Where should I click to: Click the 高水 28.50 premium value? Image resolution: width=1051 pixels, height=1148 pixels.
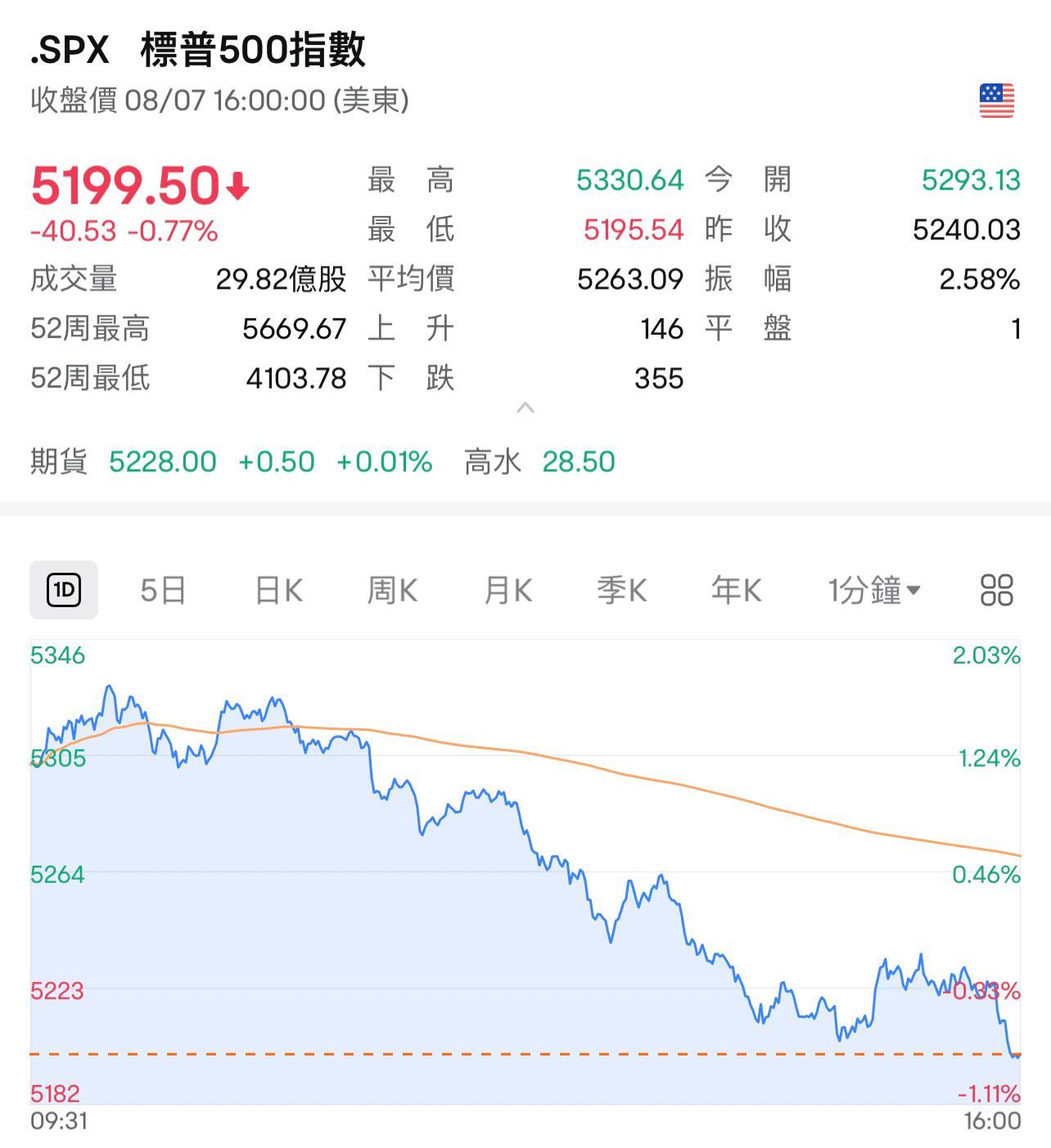(x=580, y=461)
